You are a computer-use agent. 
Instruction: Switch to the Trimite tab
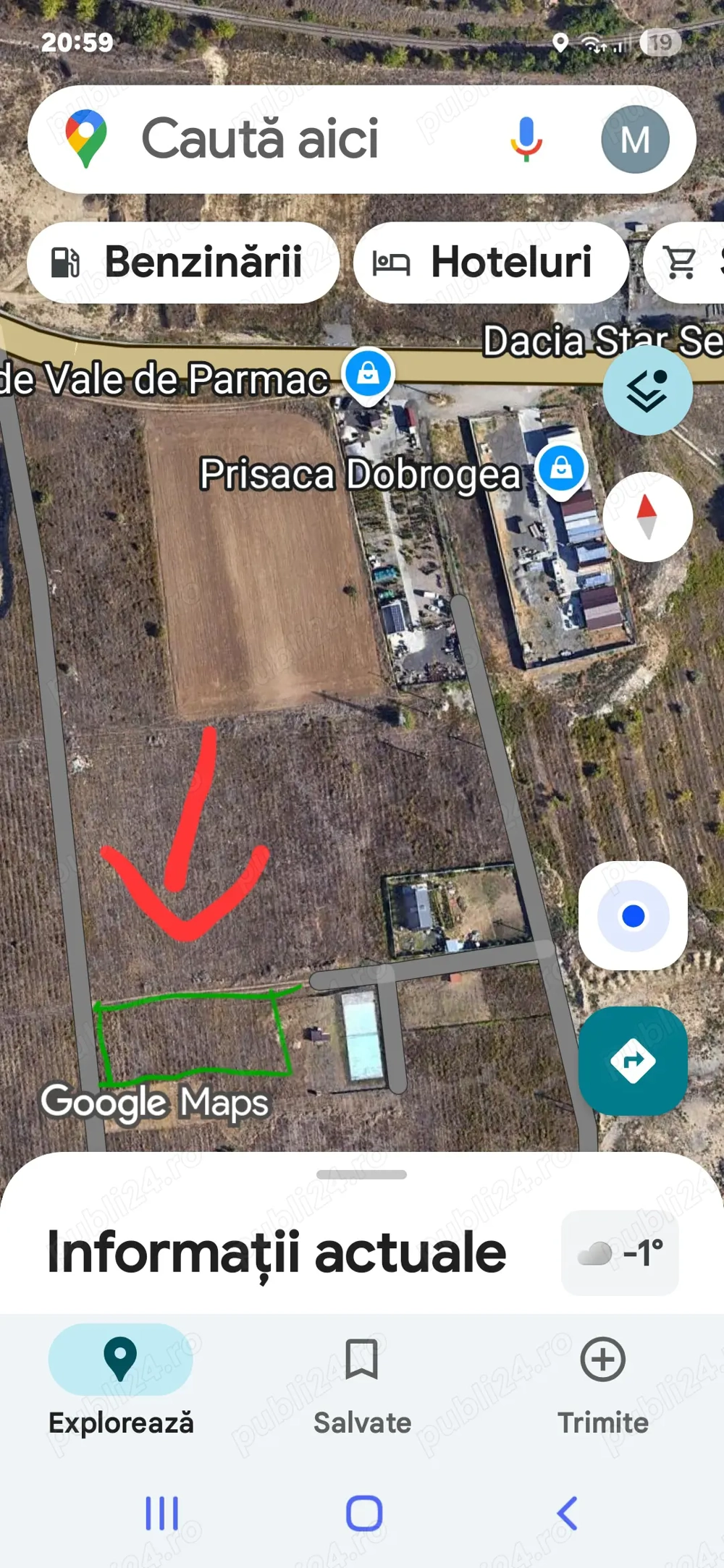pyautogui.click(x=602, y=1379)
